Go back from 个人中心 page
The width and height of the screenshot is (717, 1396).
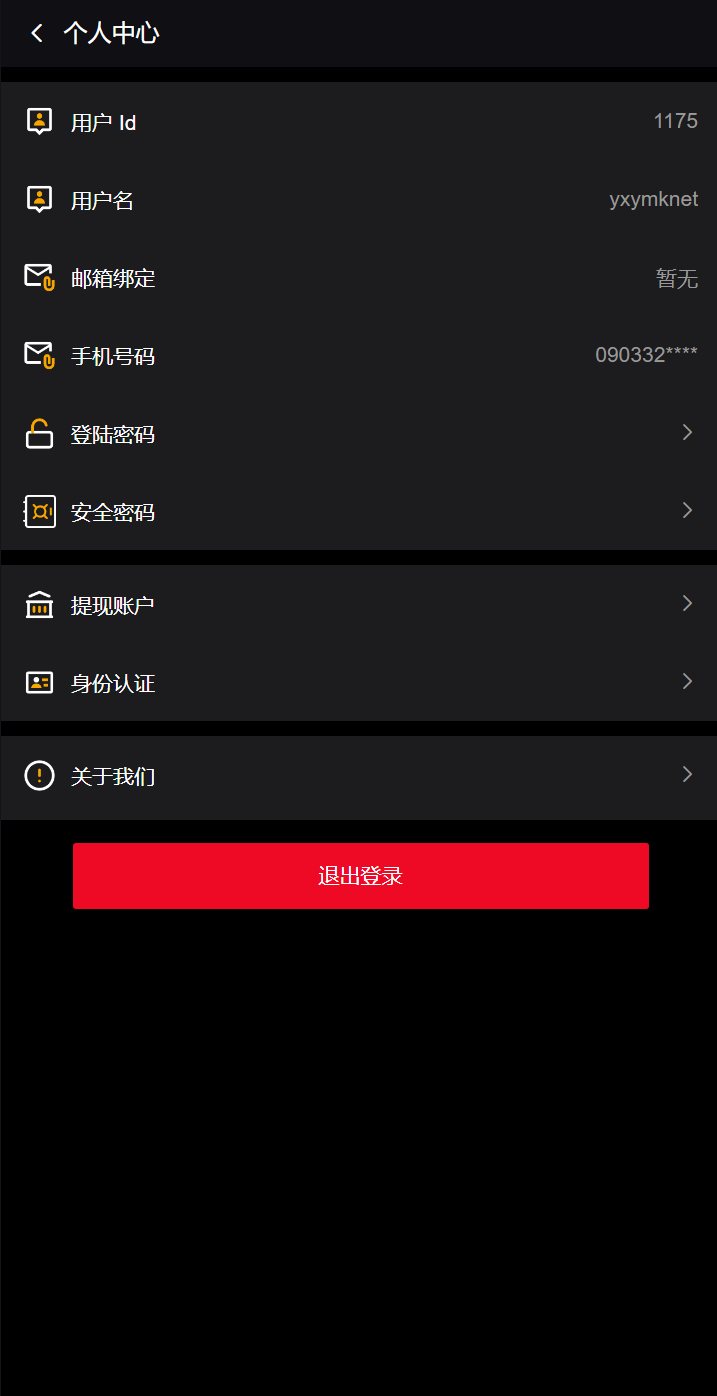click(37, 33)
